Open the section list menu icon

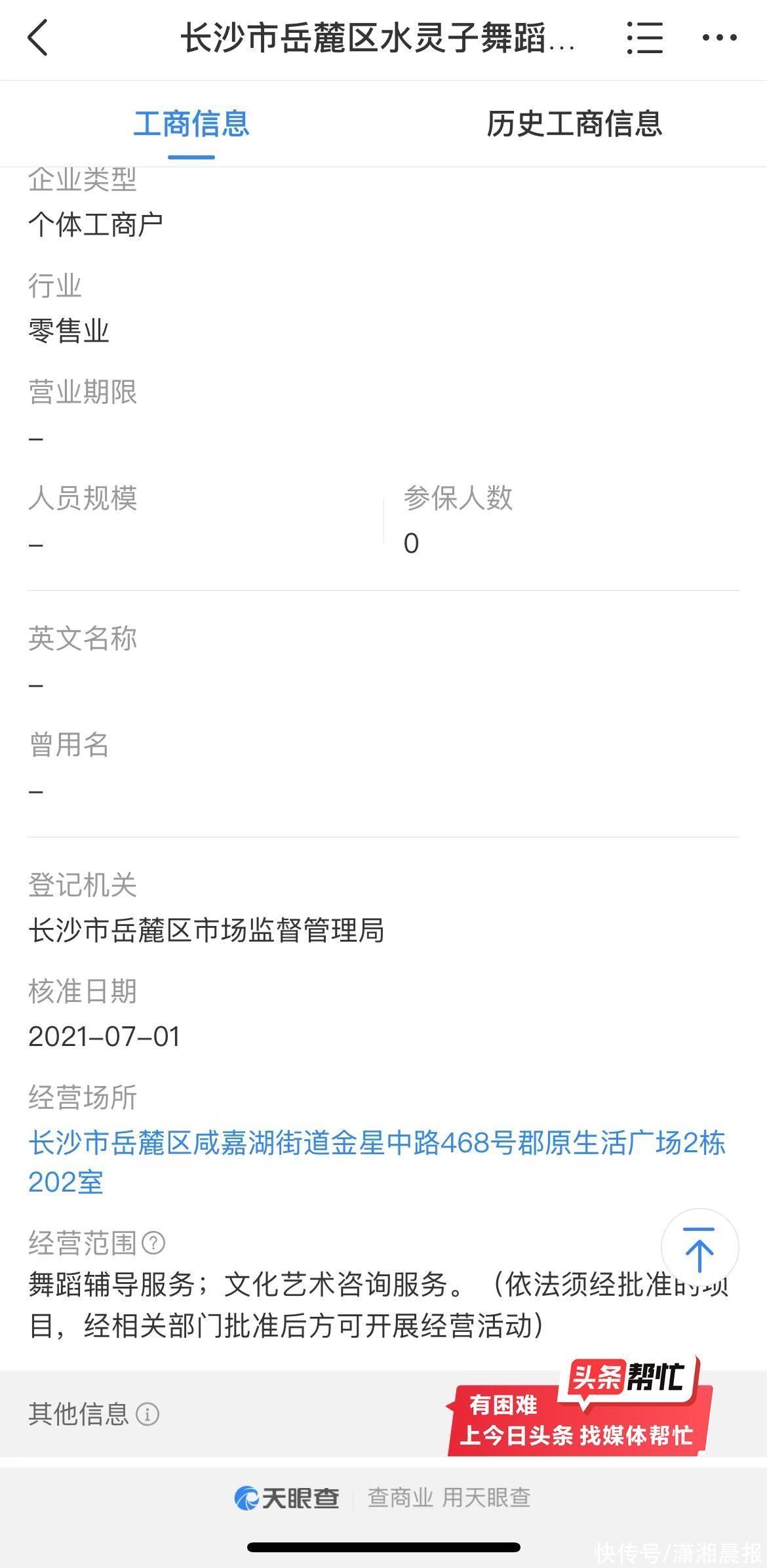pos(644,37)
